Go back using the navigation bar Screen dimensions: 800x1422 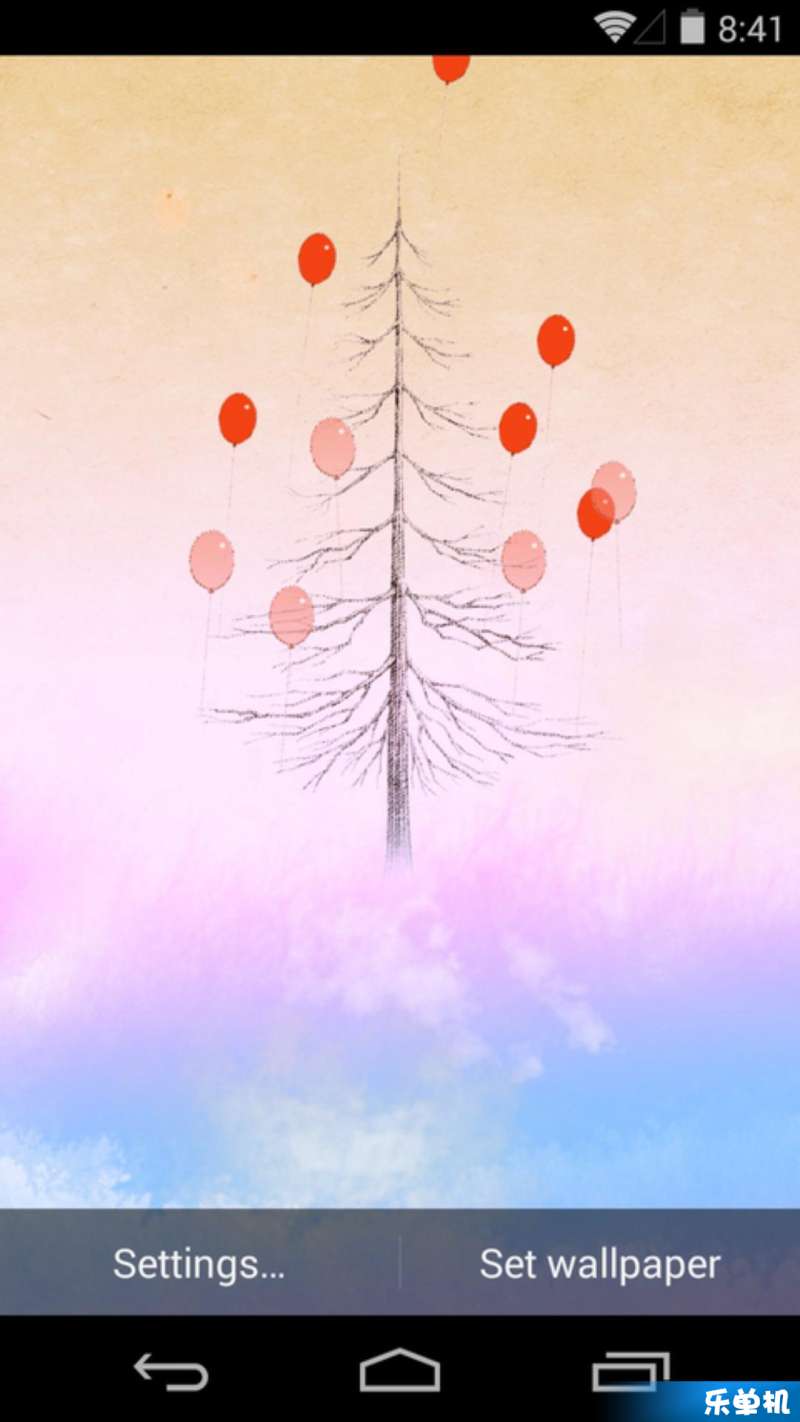coord(171,1370)
